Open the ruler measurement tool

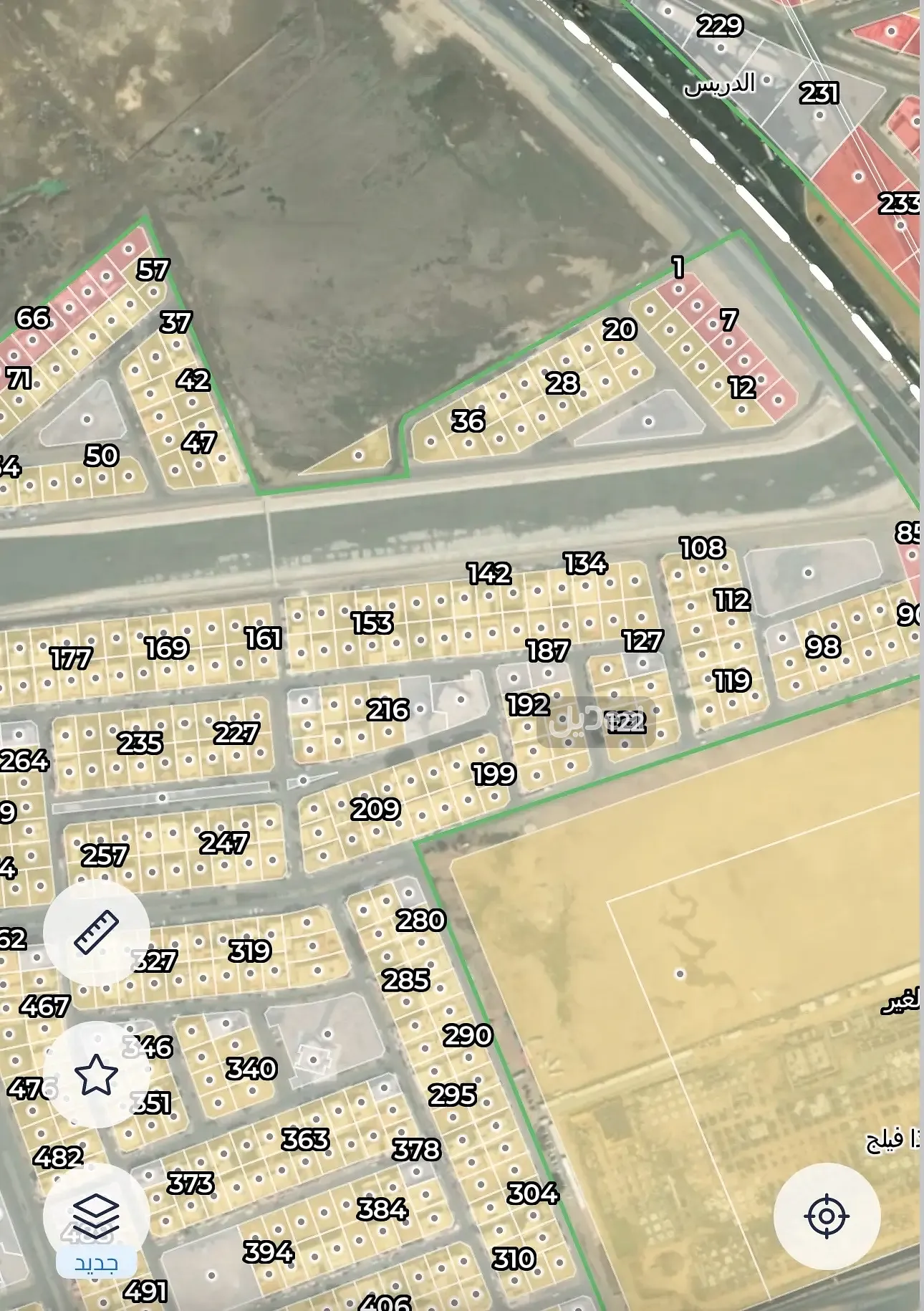click(96, 932)
